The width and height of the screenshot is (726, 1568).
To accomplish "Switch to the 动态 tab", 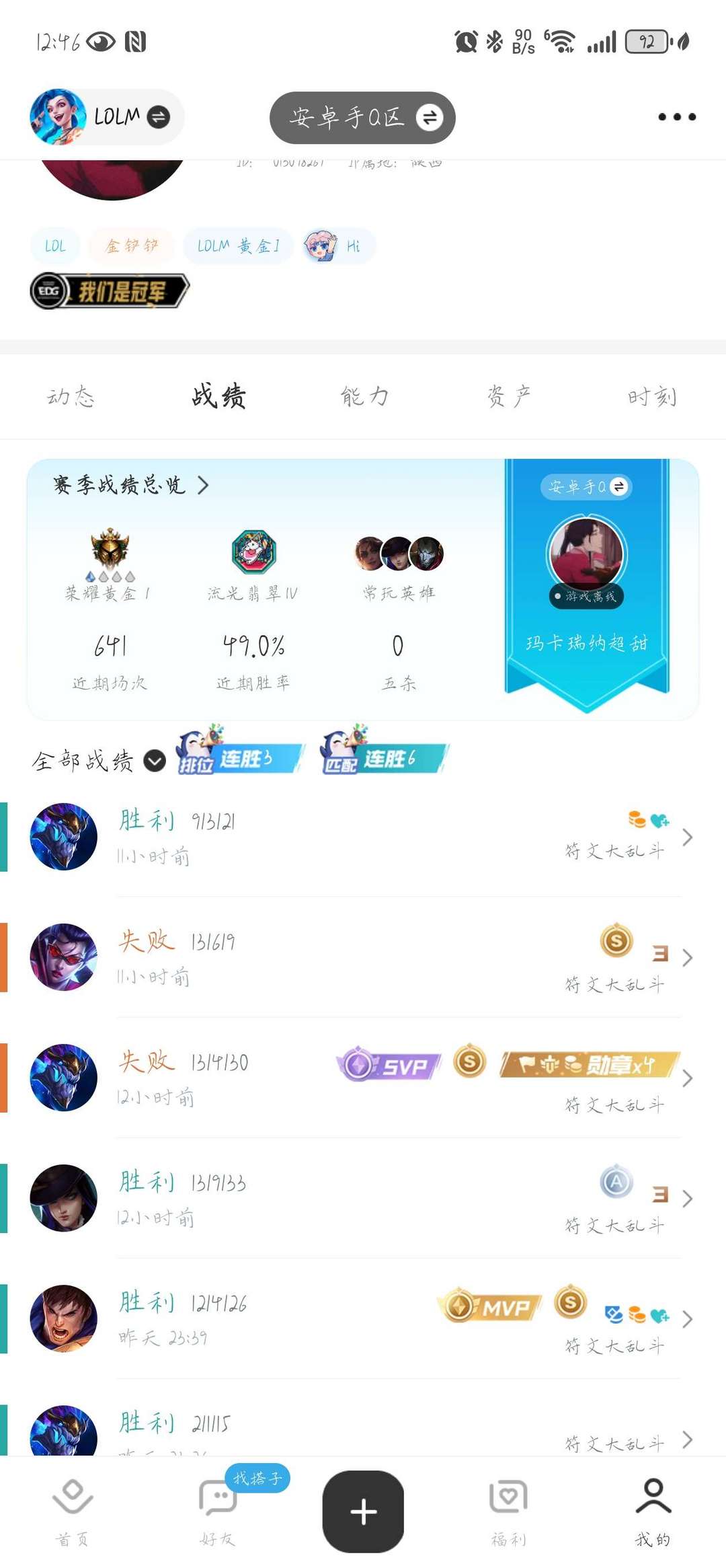I will (71, 396).
